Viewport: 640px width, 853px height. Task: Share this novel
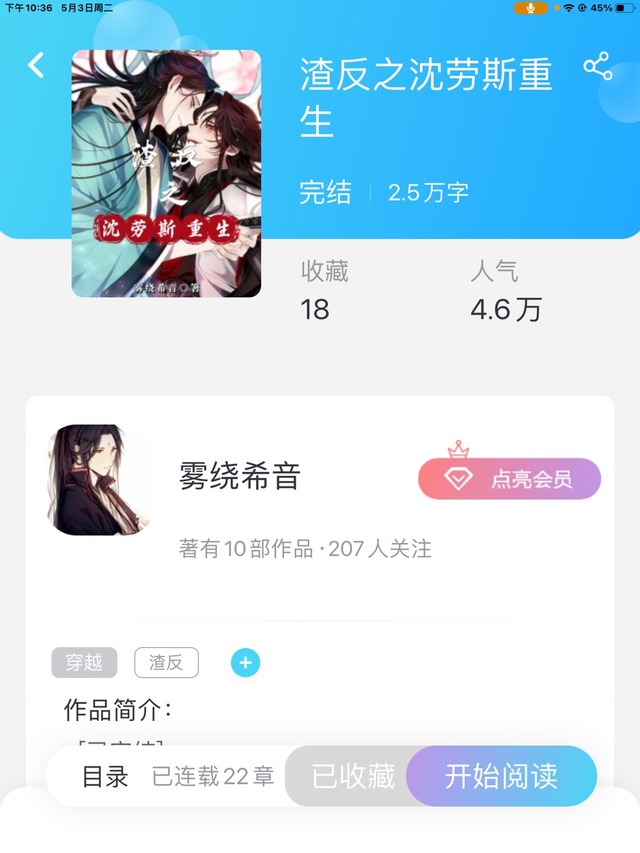(598, 66)
